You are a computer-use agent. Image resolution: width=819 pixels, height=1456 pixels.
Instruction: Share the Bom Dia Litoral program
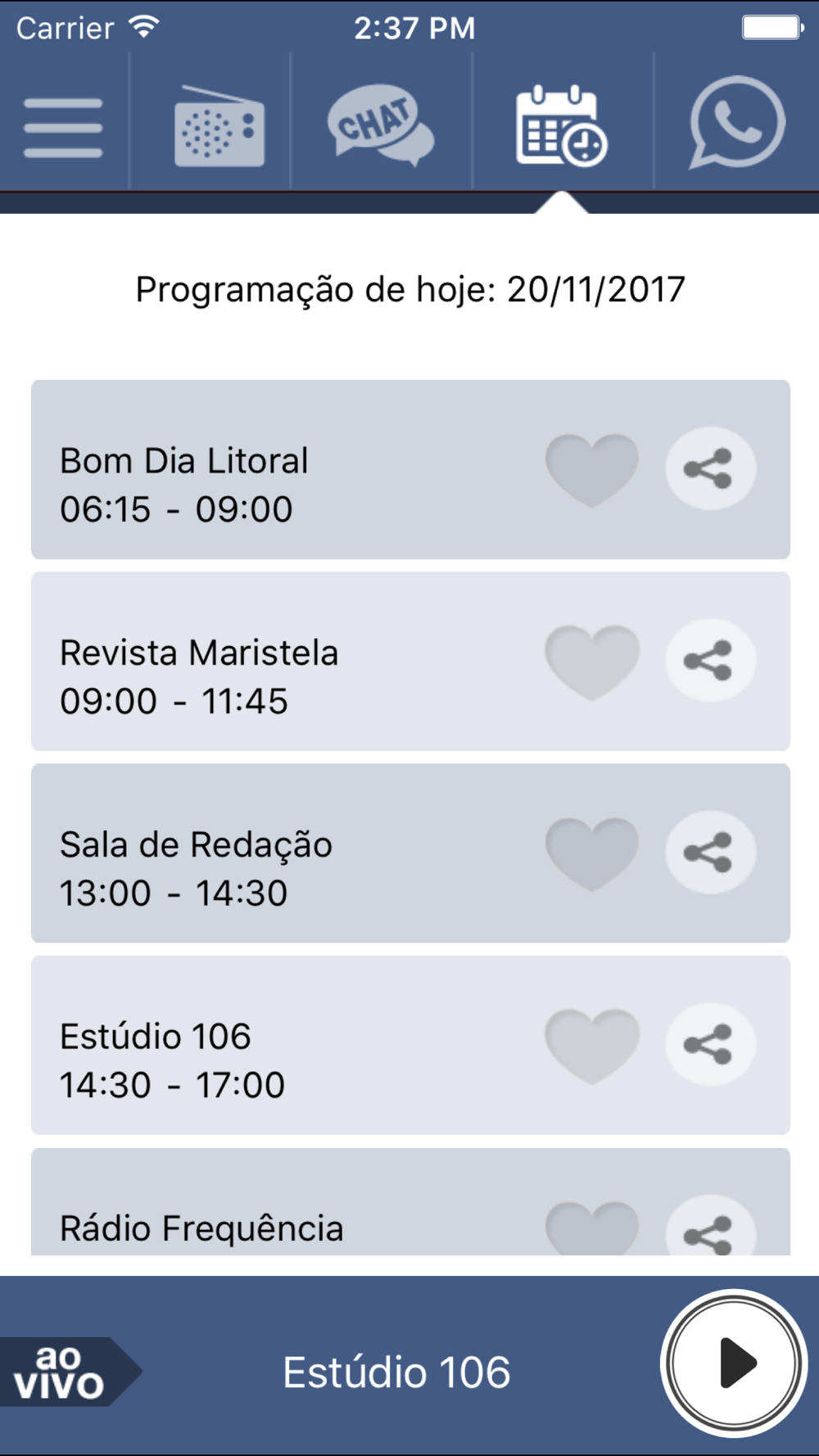(x=710, y=469)
